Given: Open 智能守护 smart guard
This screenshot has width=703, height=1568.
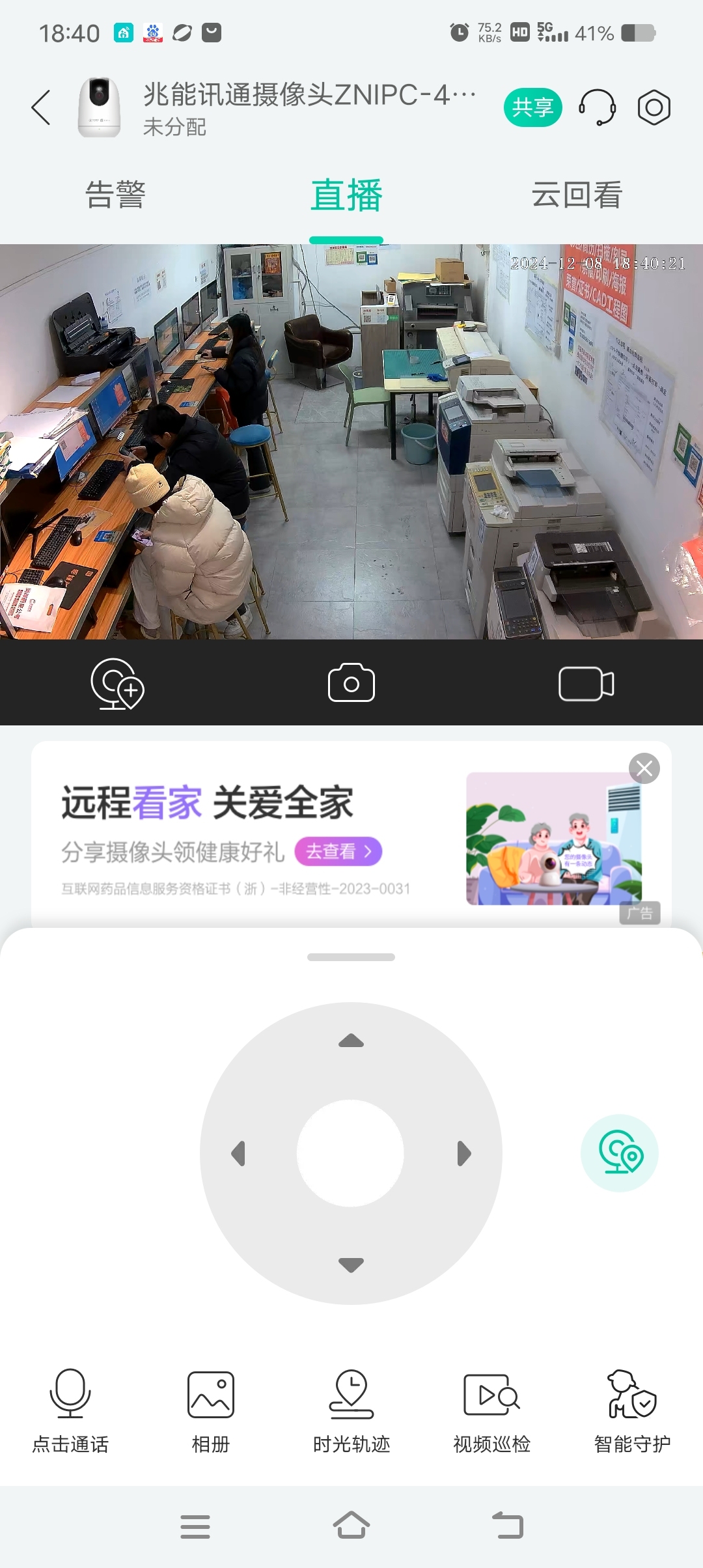Looking at the screenshot, I should coord(632,1408).
